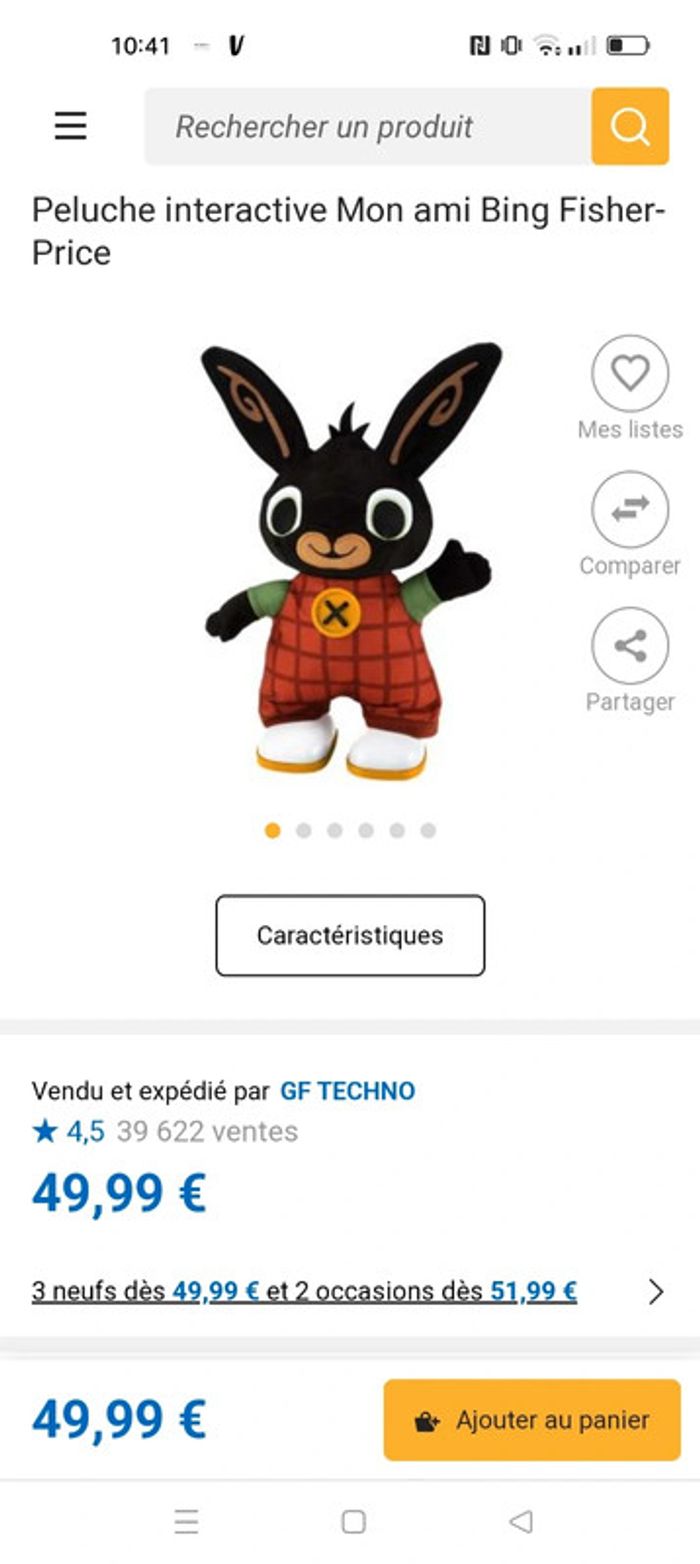View the new and used offers link
Viewport: 700px width, 1564px height.
(304, 1291)
